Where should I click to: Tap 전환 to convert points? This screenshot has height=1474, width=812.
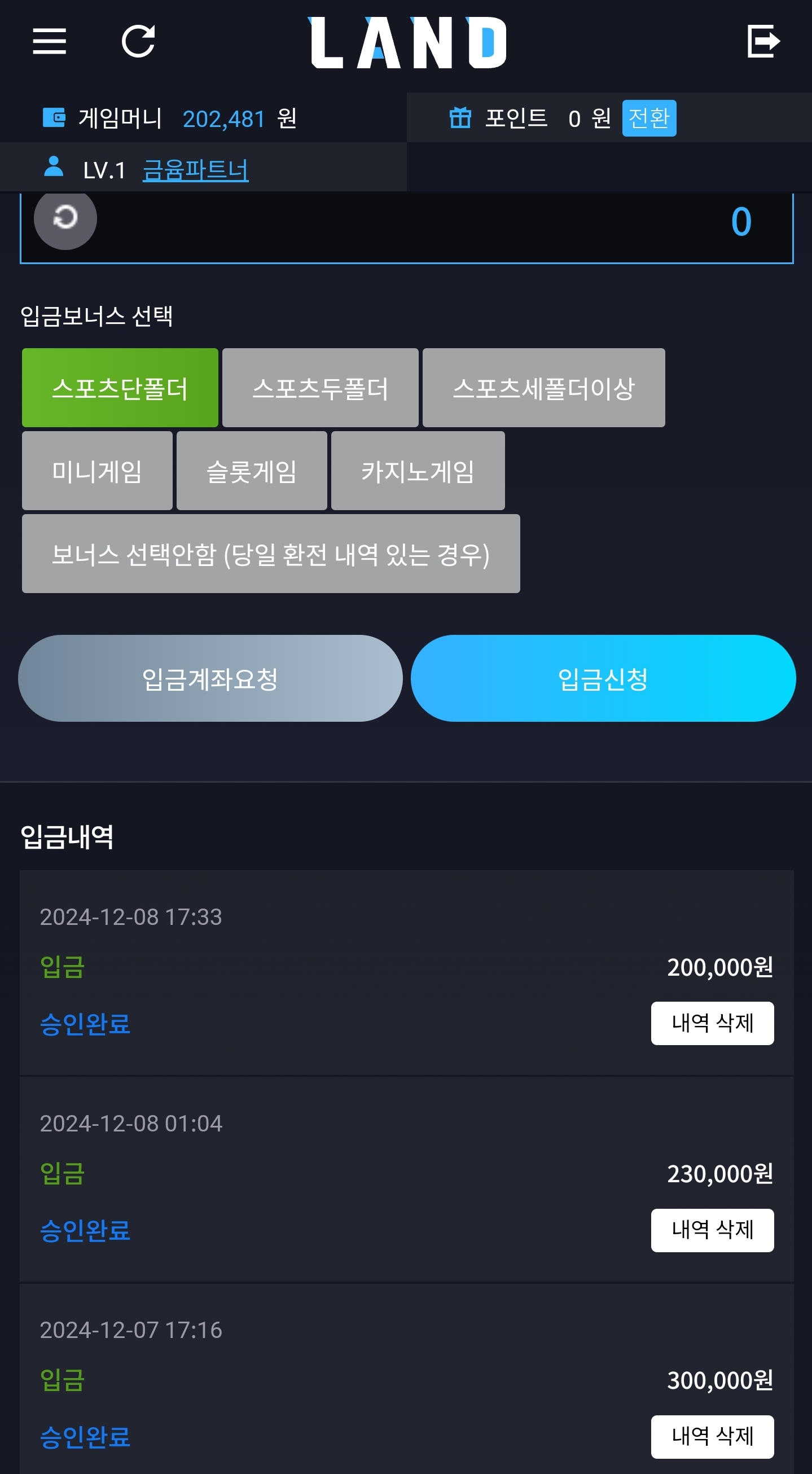point(649,119)
